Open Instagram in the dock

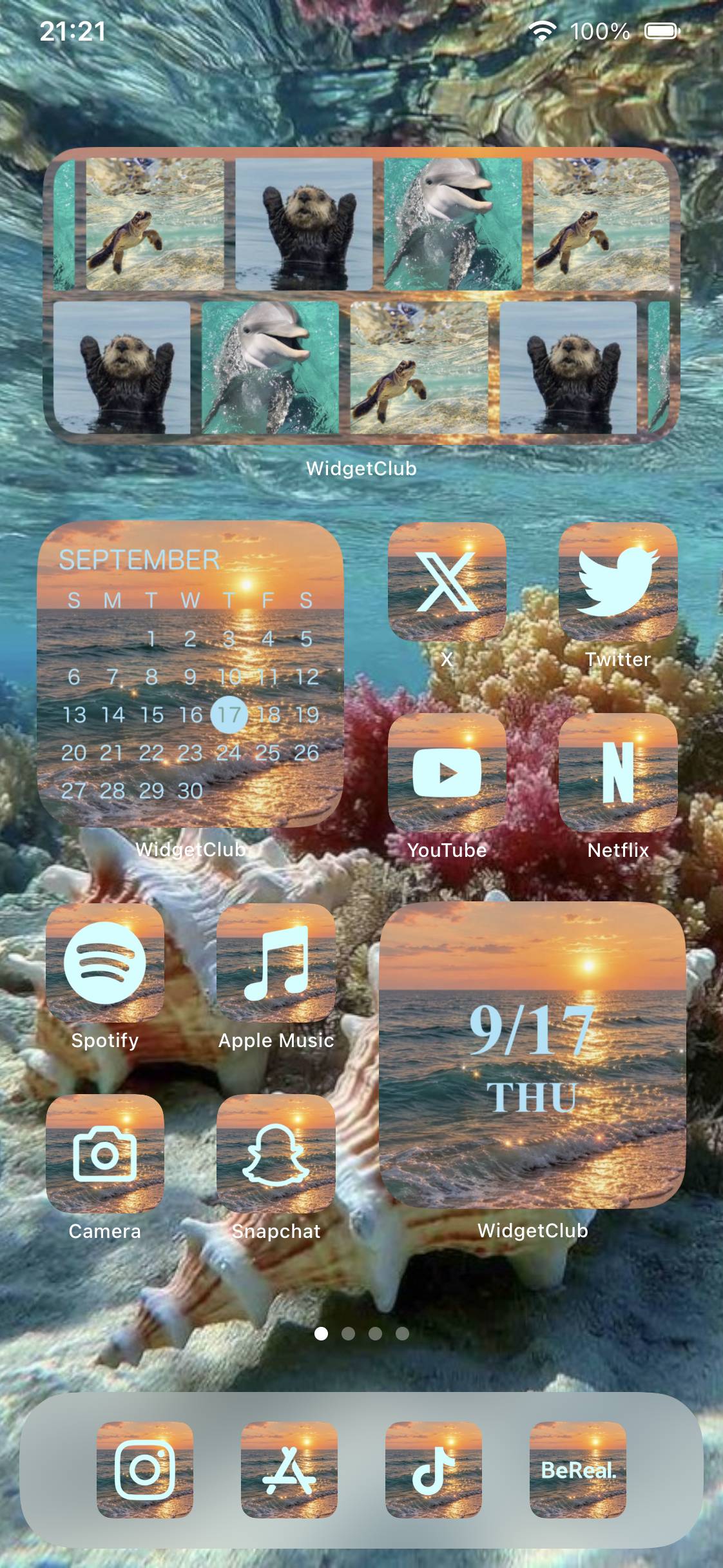pyautogui.click(x=145, y=1470)
